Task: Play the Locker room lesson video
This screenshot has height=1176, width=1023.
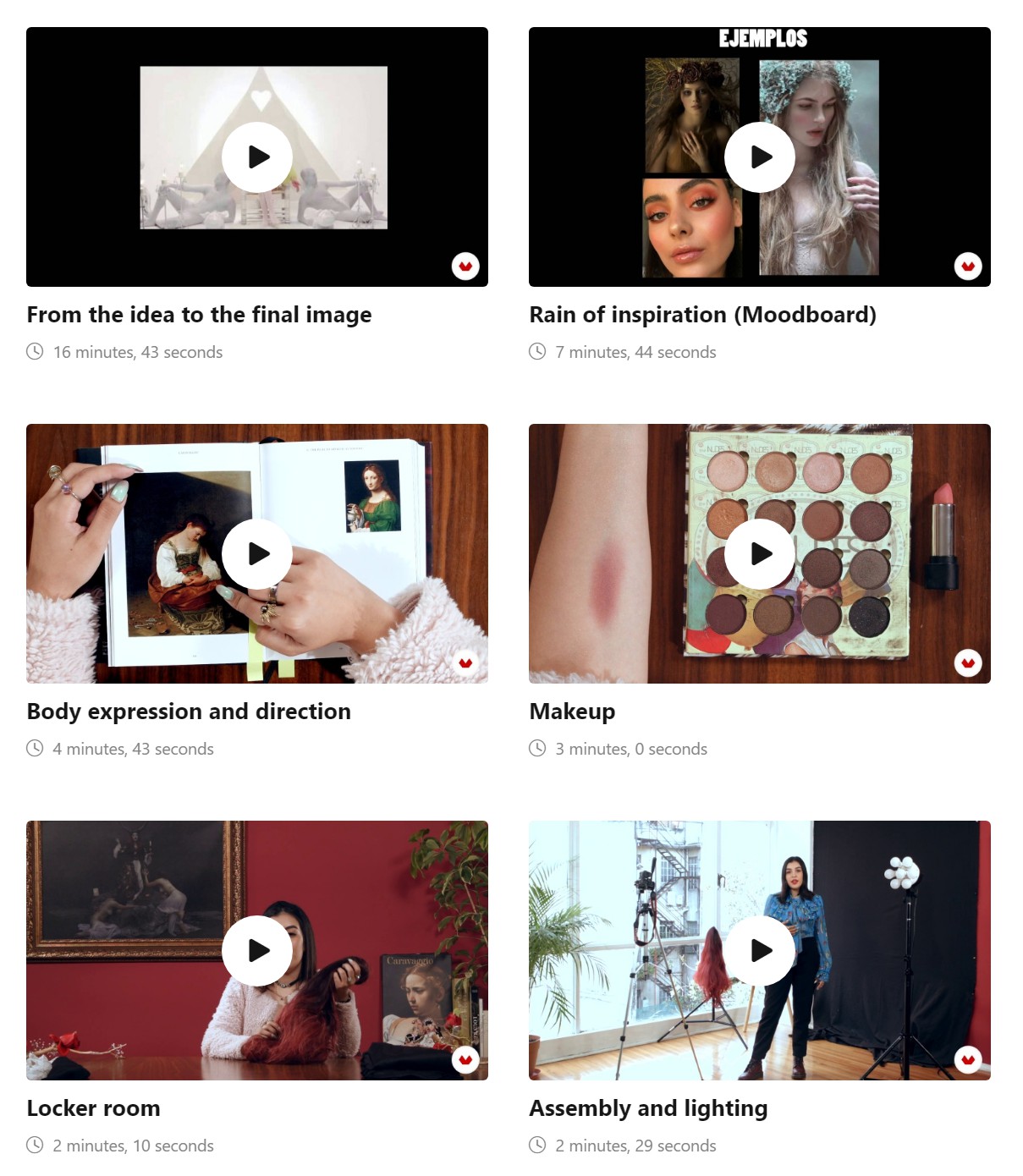Action: pyautogui.click(x=257, y=951)
